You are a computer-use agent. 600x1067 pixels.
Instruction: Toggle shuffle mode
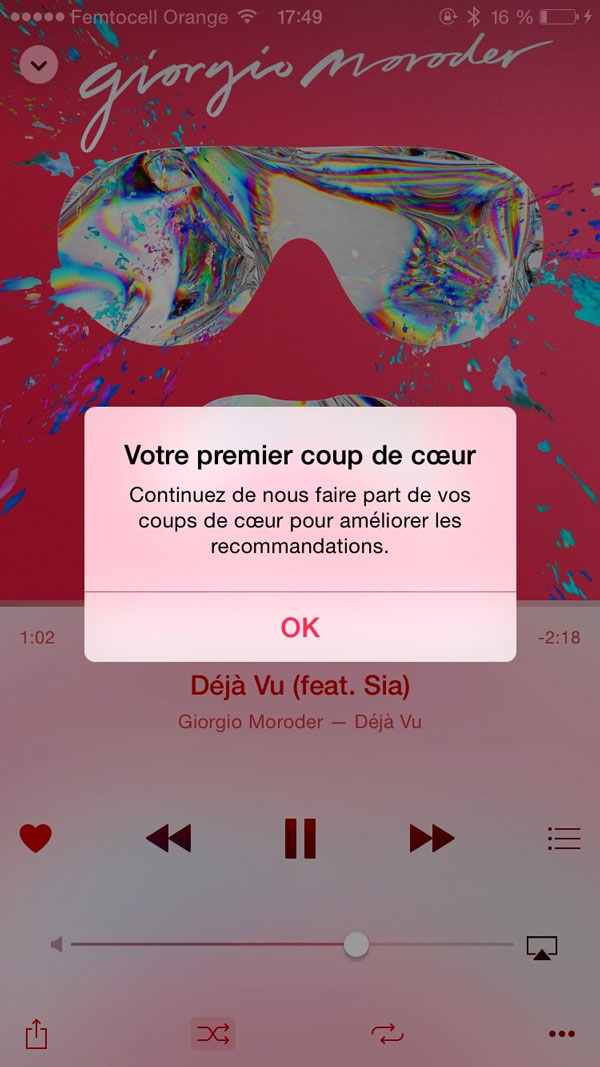tap(213, 1034)
